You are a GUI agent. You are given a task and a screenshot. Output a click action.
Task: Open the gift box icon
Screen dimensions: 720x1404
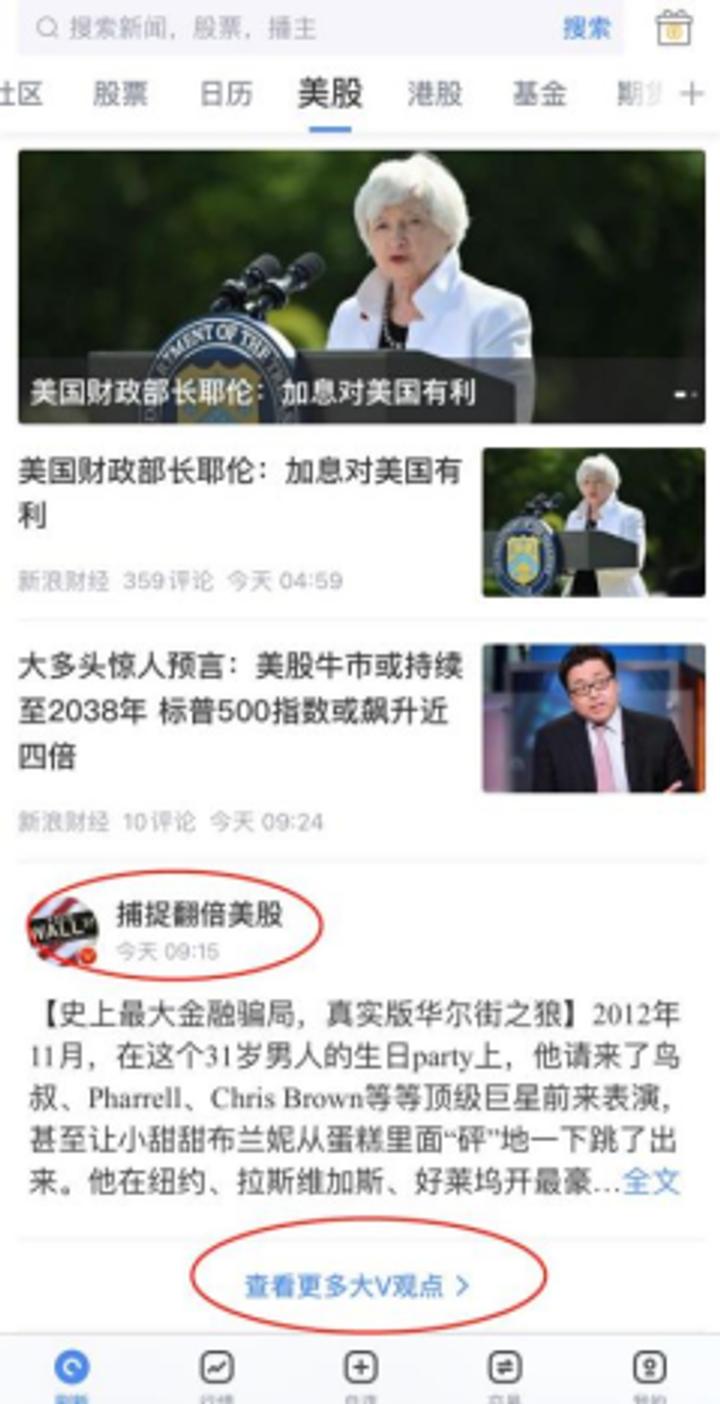pyautogui.click(x=674, y=28)
